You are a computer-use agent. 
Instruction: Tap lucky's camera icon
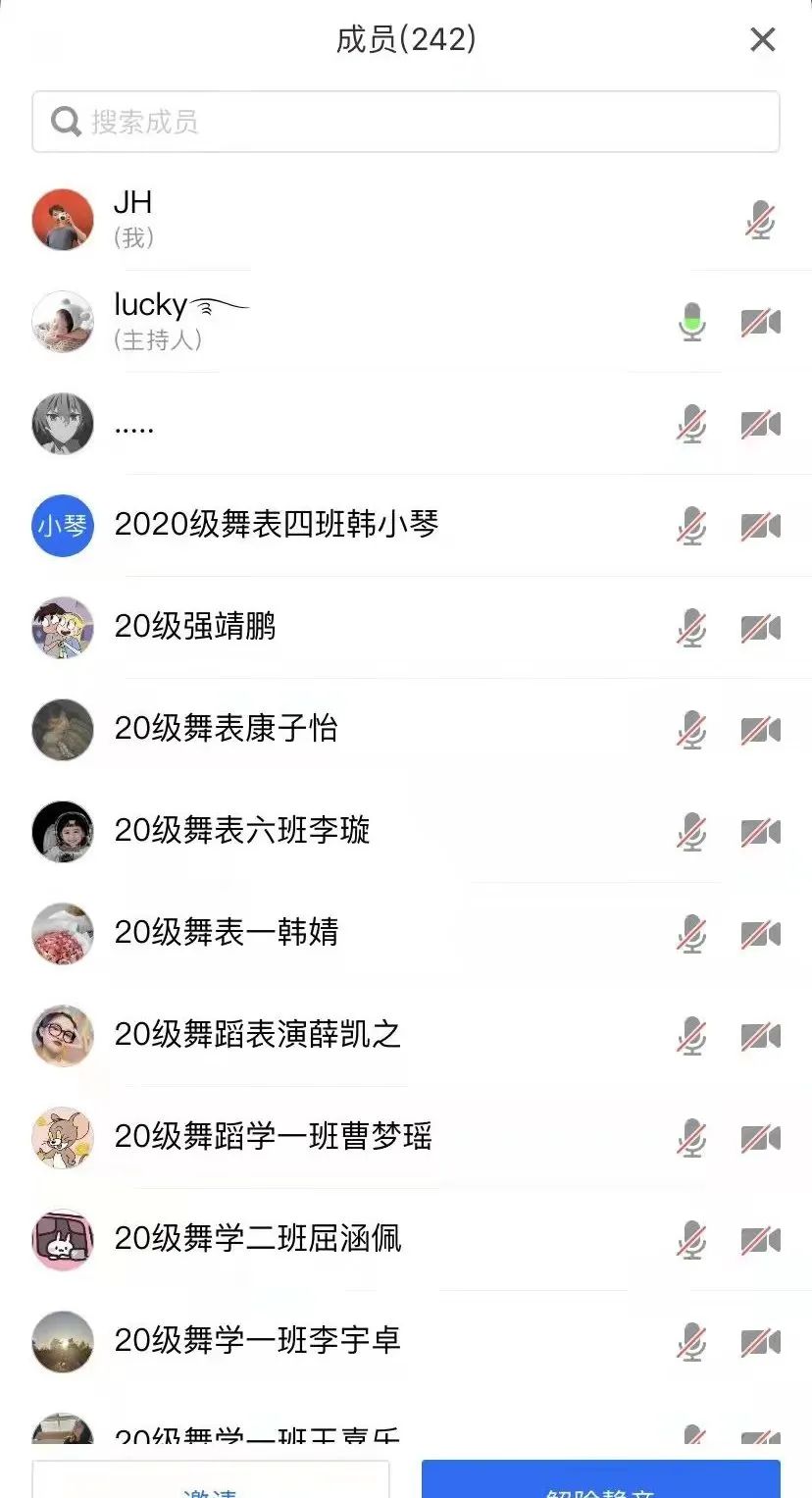pos(760,322)
